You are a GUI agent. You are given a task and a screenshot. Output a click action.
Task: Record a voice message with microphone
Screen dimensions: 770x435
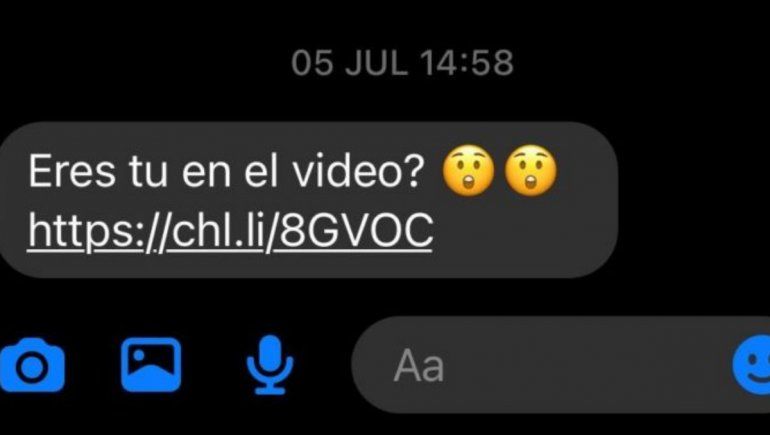269,365
